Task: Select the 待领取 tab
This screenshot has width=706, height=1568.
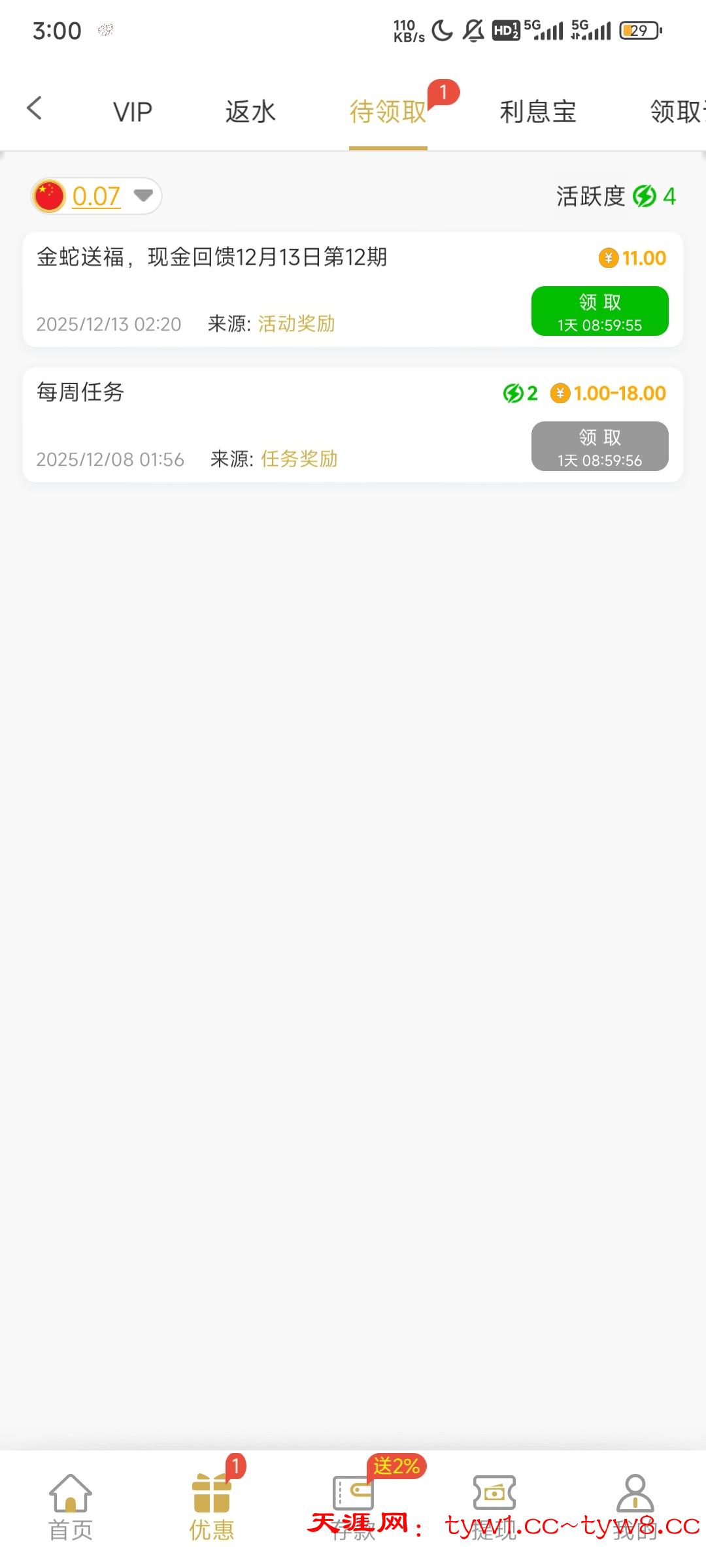Action: tap(388, 112)
